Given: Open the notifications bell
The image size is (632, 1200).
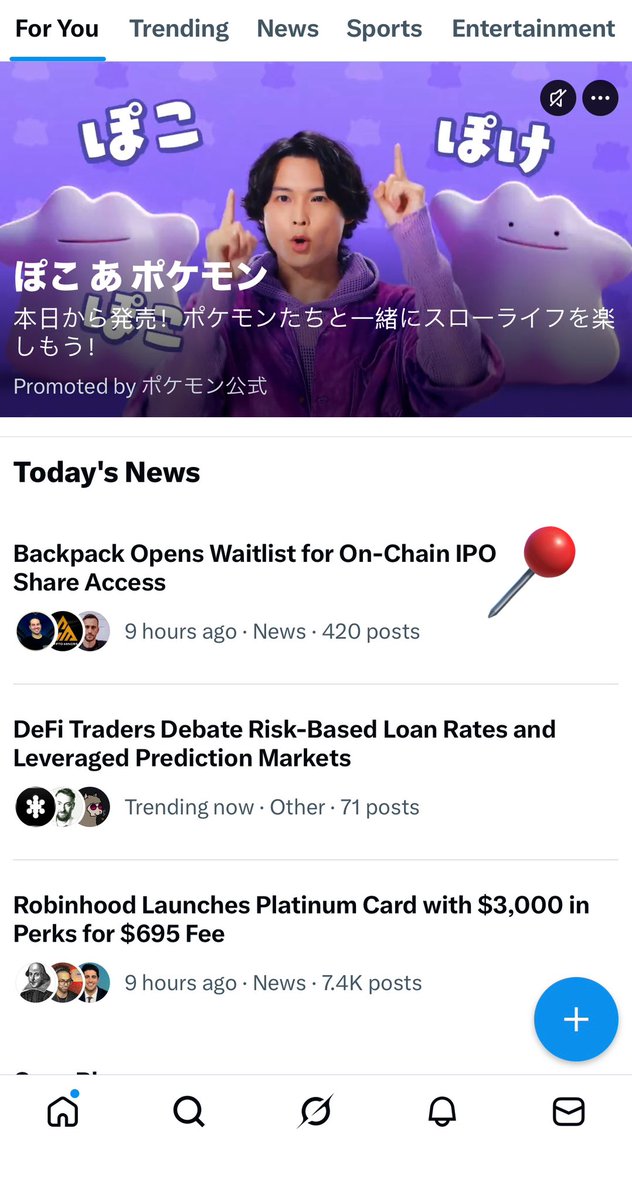Looking at the screenshot, I should [442, 1111].
